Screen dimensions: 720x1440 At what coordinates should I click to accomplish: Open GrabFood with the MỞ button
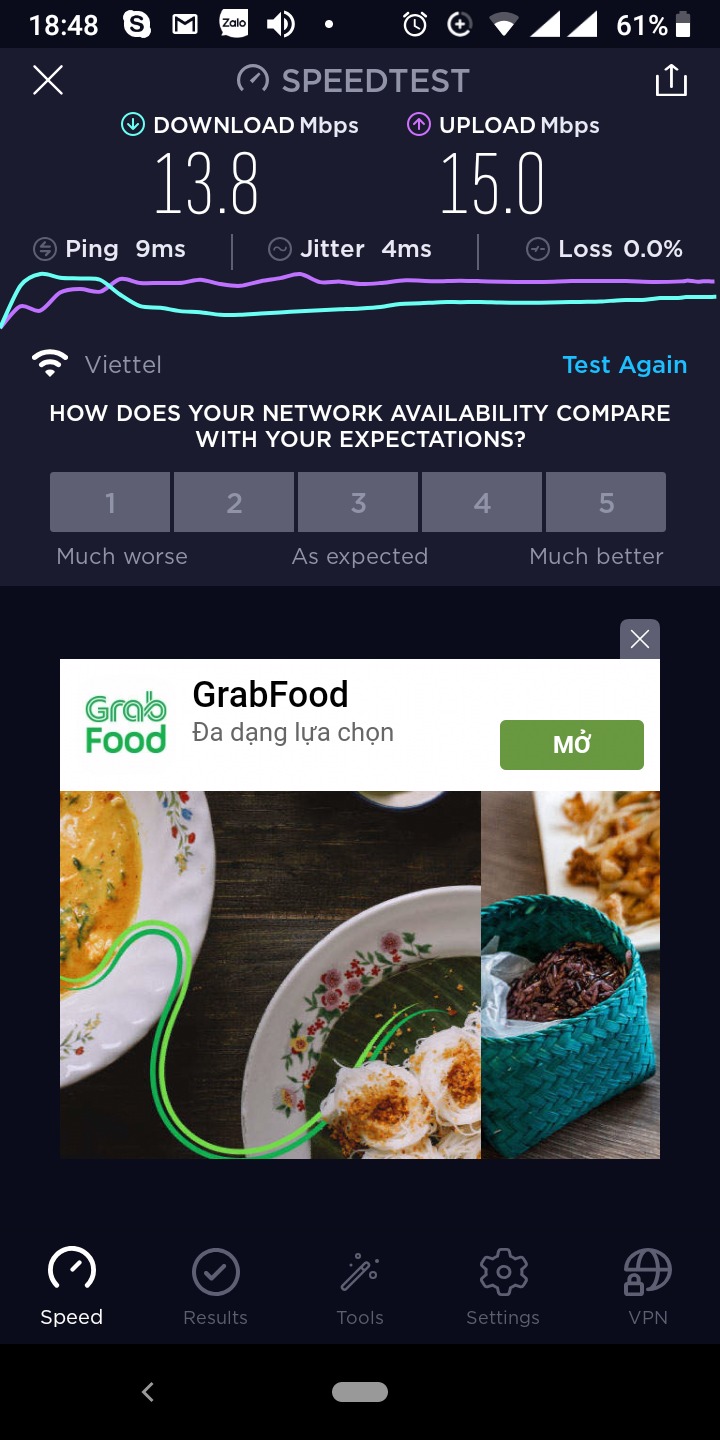coord(571,744)
